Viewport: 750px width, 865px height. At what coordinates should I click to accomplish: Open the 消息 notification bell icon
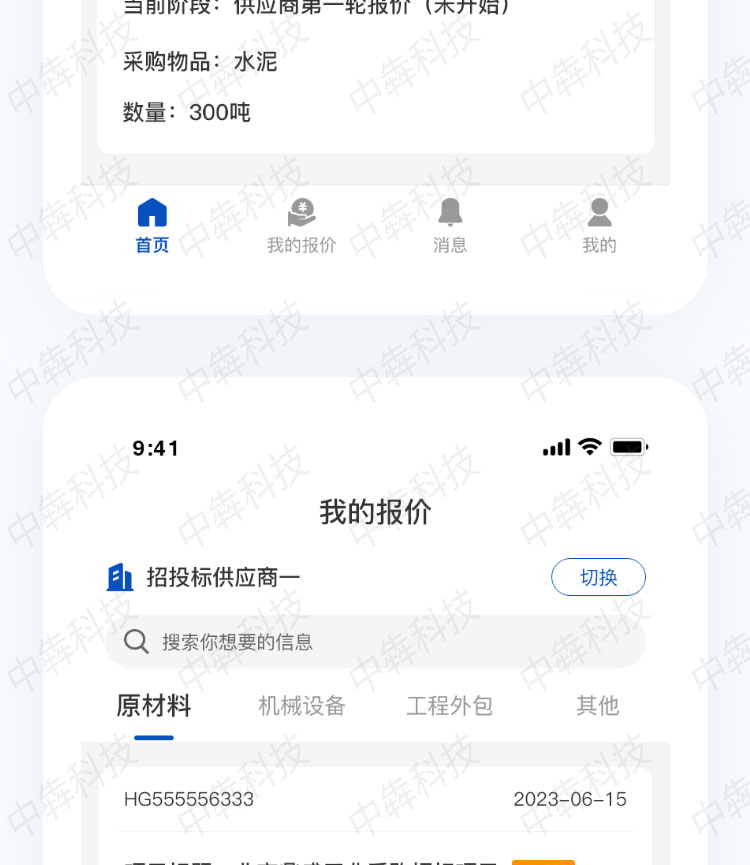450,212
